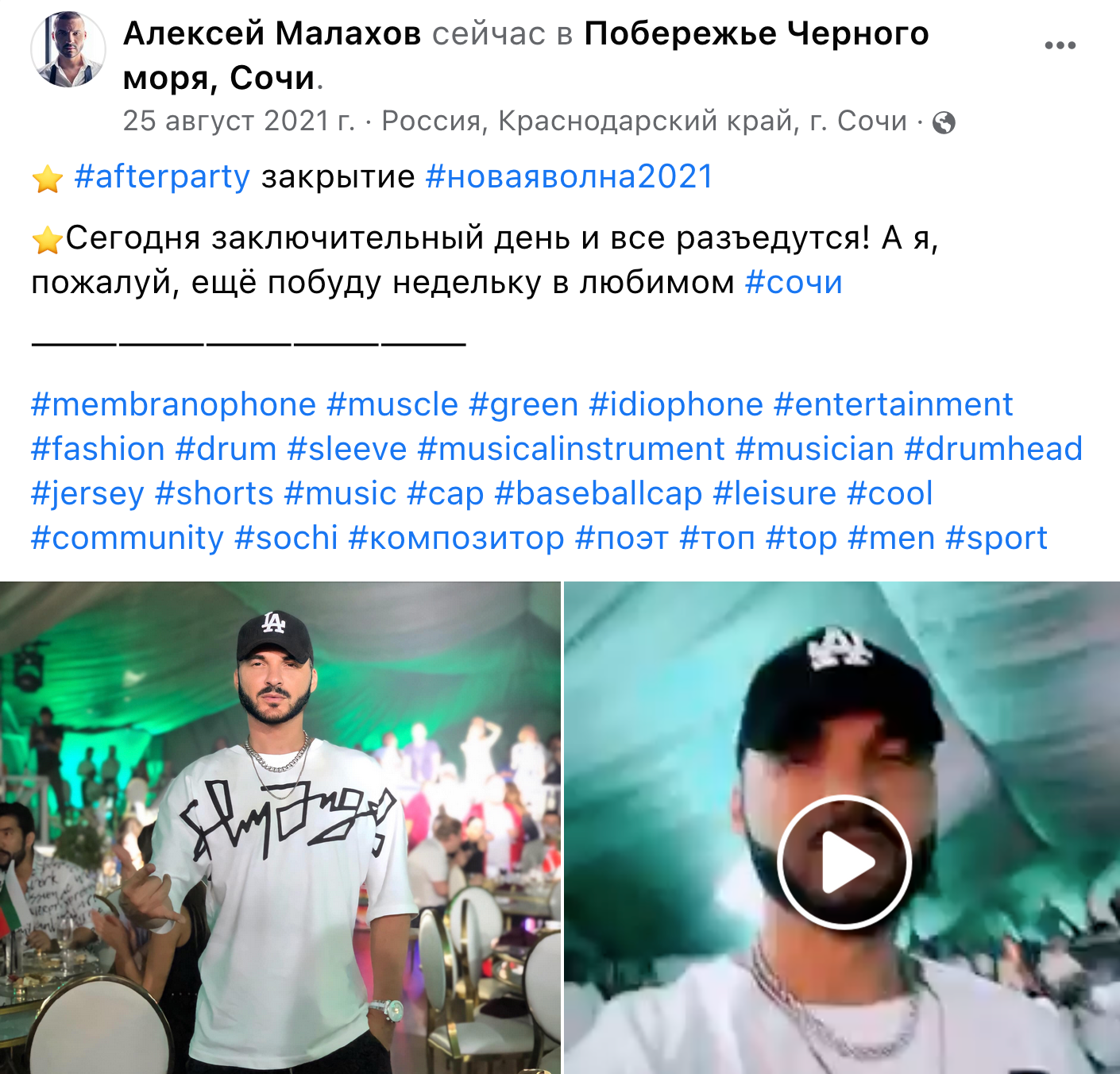Open the #membranophone hashtag
The image size is (1120, 1074).
[x=173, y=404]
